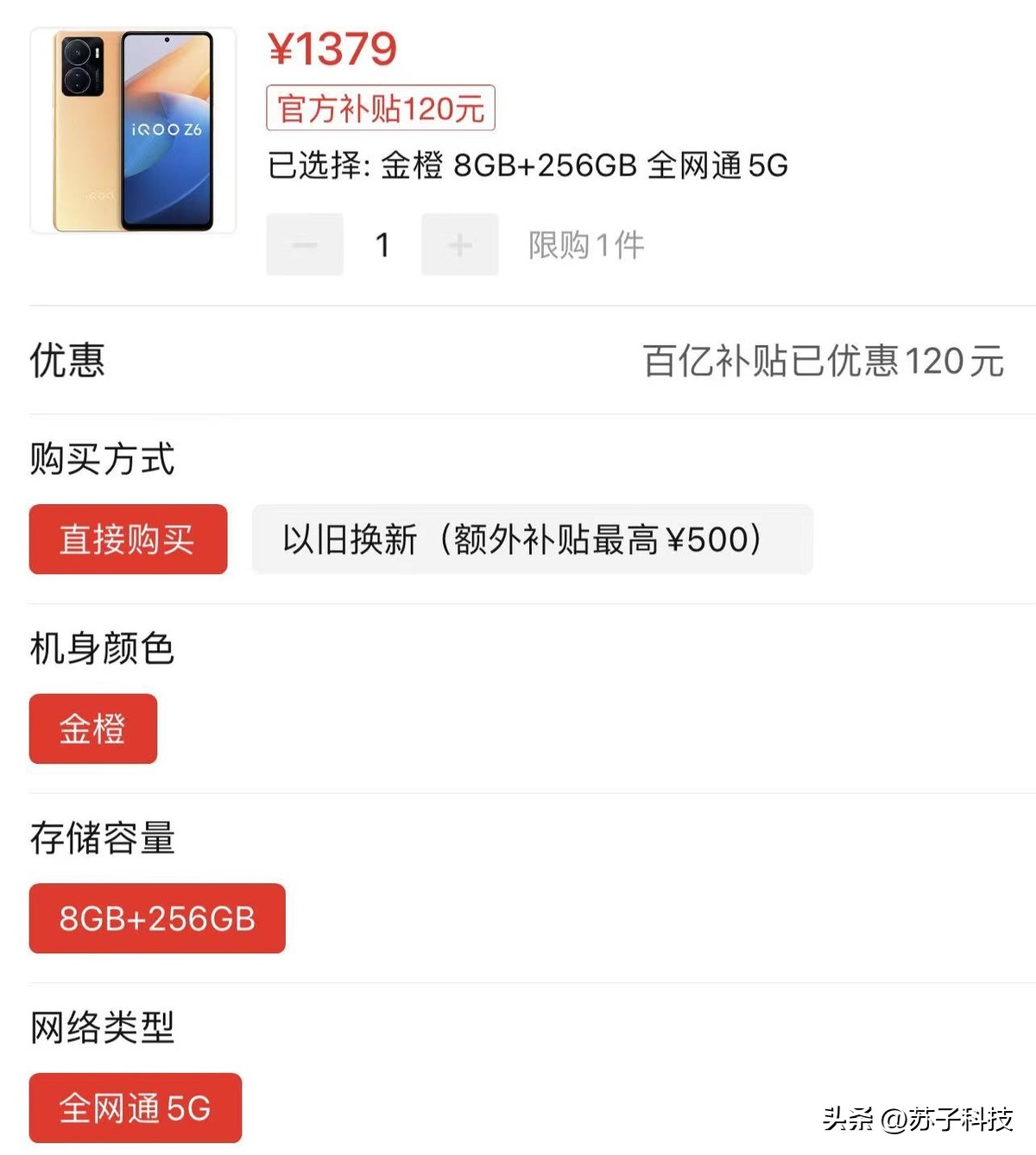
Task: Click the 网络类型 section header
Action: 101,1028
